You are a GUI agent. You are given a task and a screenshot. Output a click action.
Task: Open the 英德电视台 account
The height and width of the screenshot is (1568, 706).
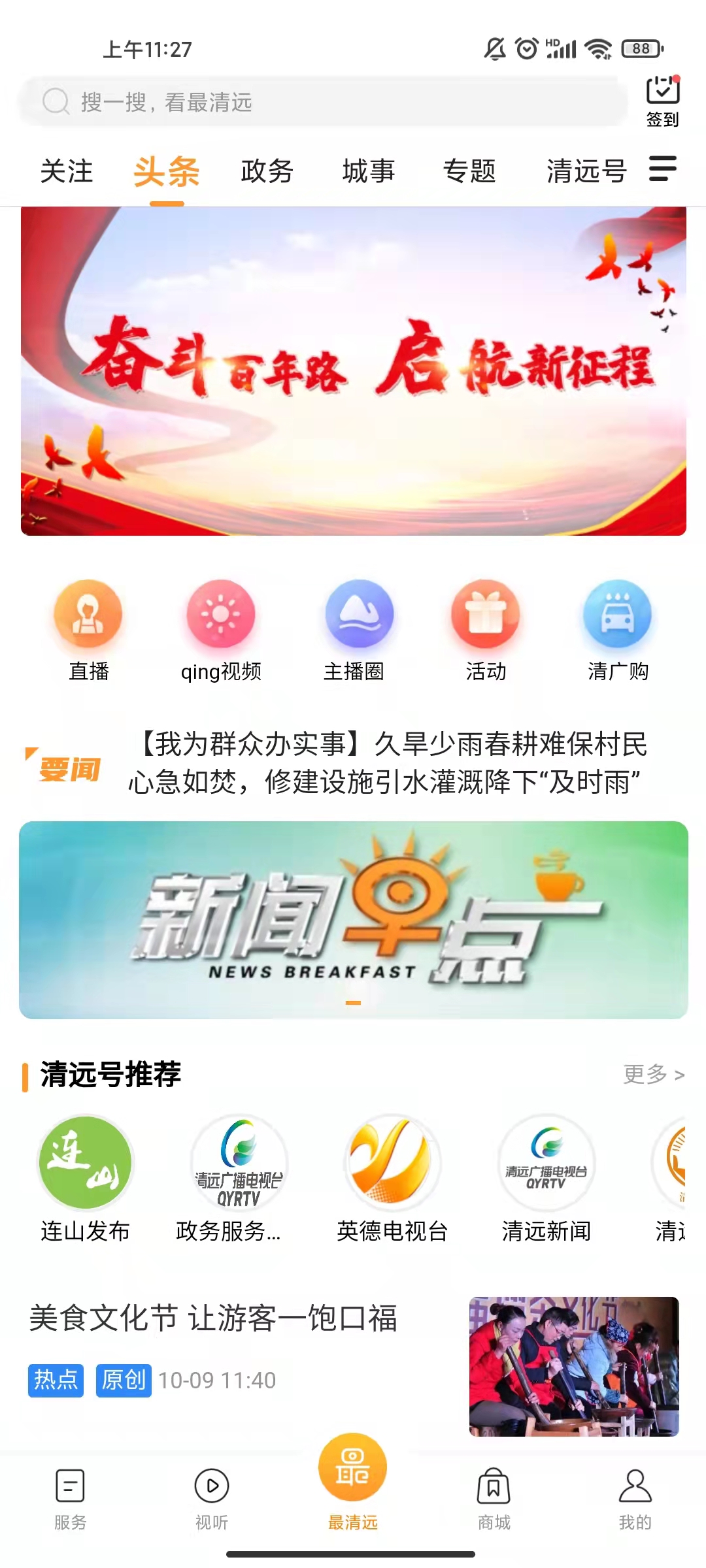click(x=392, y=1177)
